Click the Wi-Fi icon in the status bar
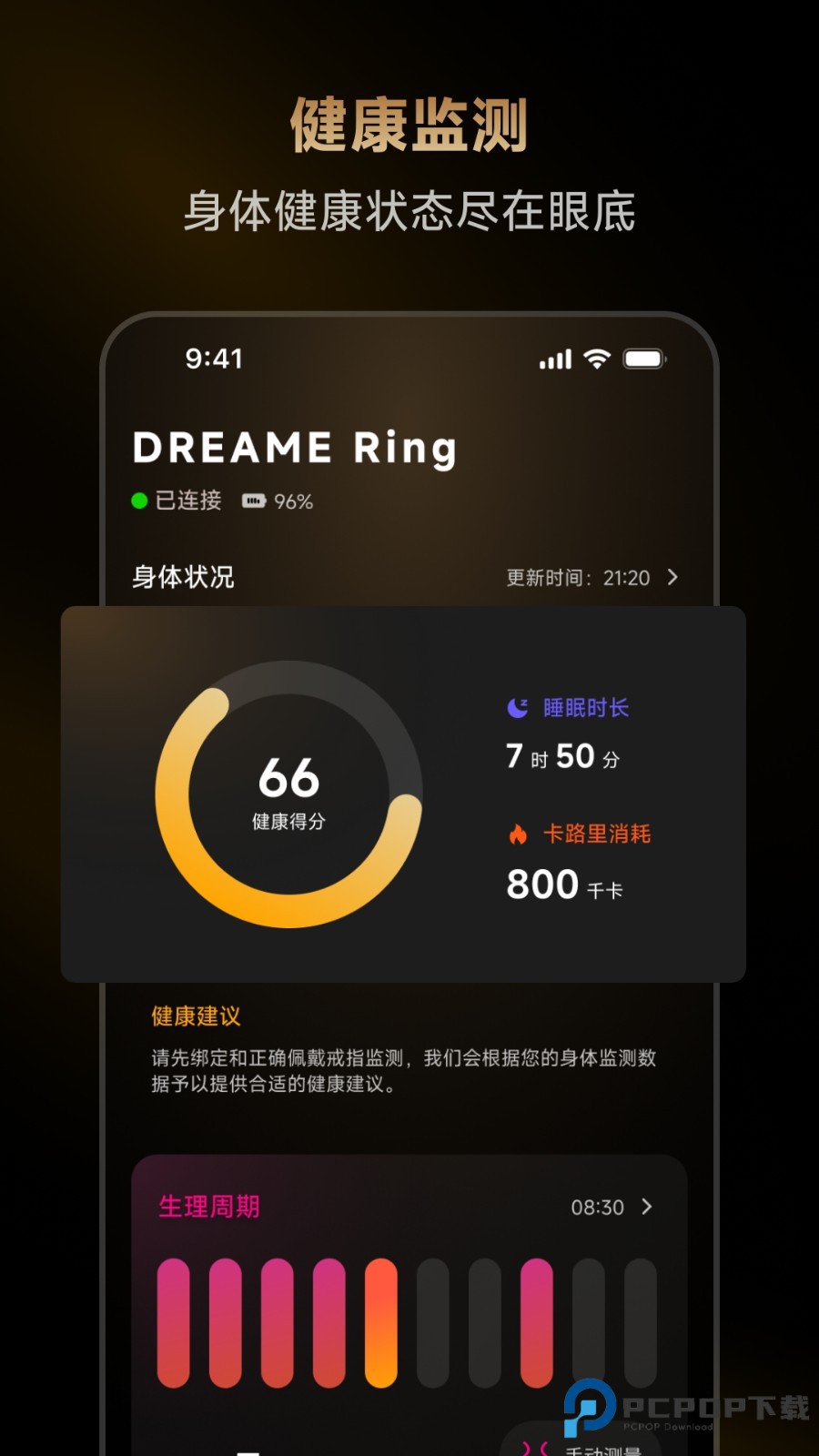Image resolution: width=819 pixels, height=1456 pixels. 596,359
